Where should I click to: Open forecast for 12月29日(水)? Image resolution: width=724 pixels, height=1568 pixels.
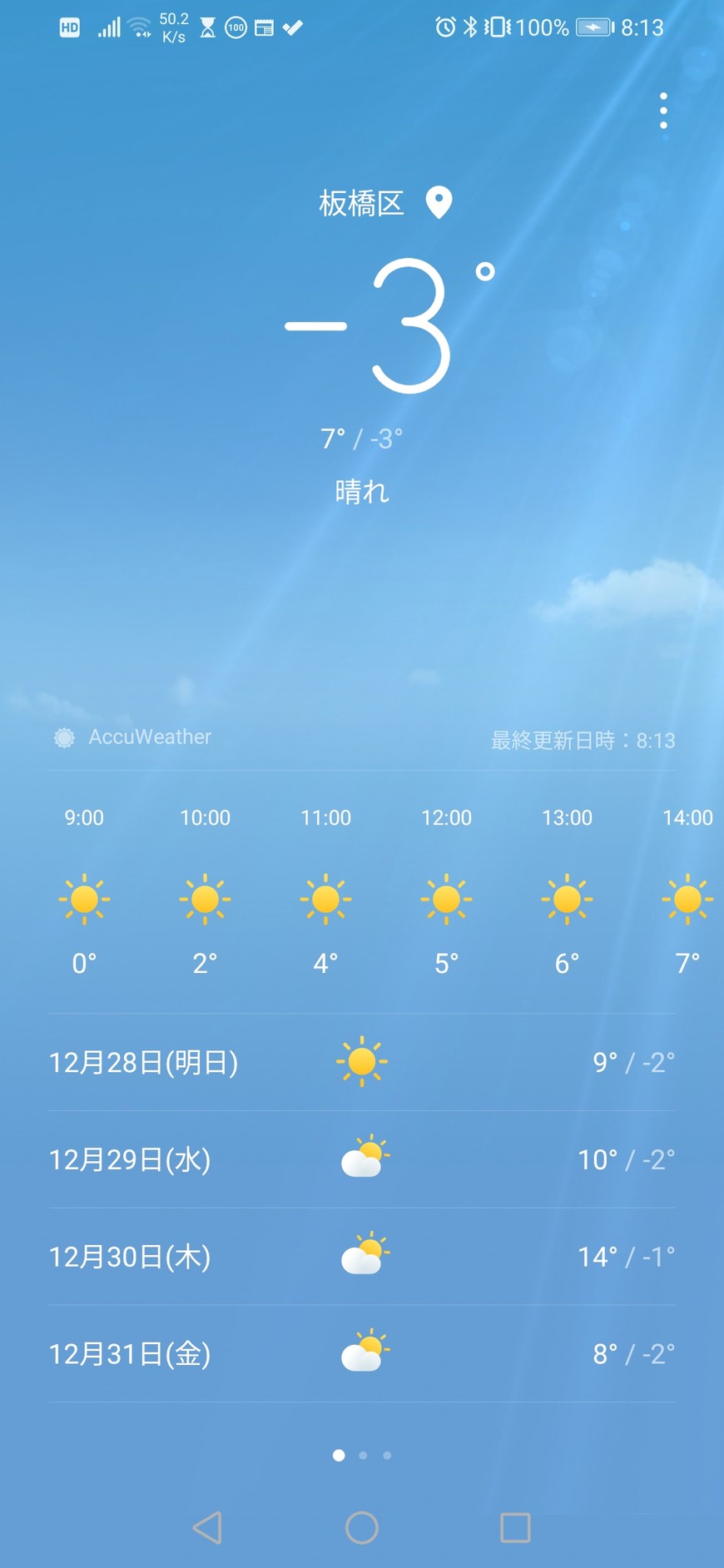[x=361, y=1159]
